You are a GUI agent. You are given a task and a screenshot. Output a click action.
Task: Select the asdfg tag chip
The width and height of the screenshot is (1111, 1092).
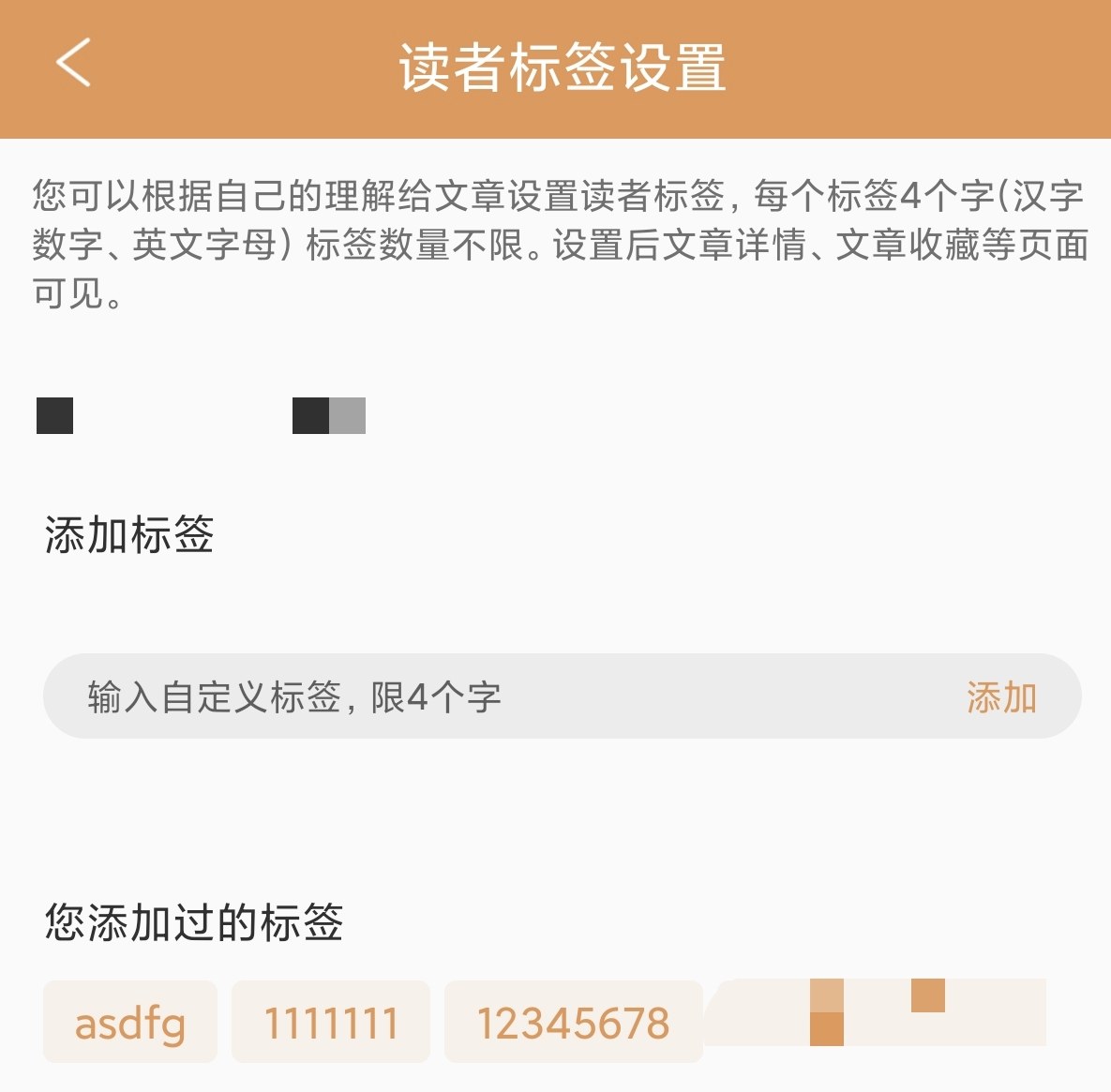(130, 1022)
